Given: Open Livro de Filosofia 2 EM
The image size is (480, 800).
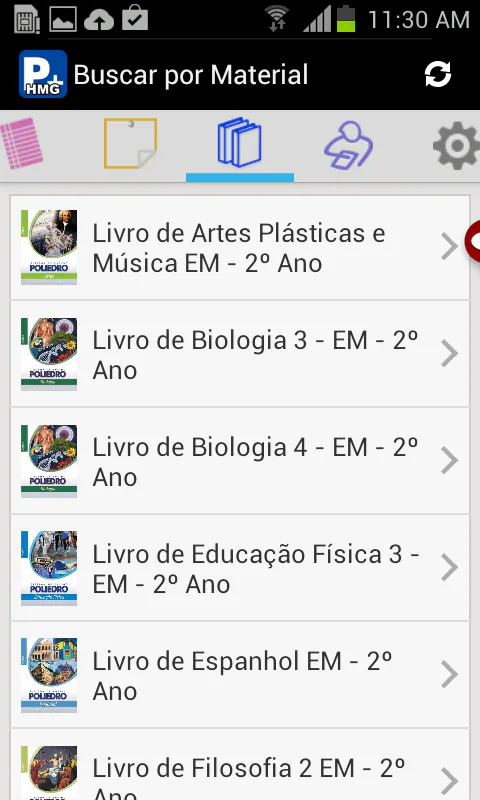Looking at the screenshot, I should [240, 765].
